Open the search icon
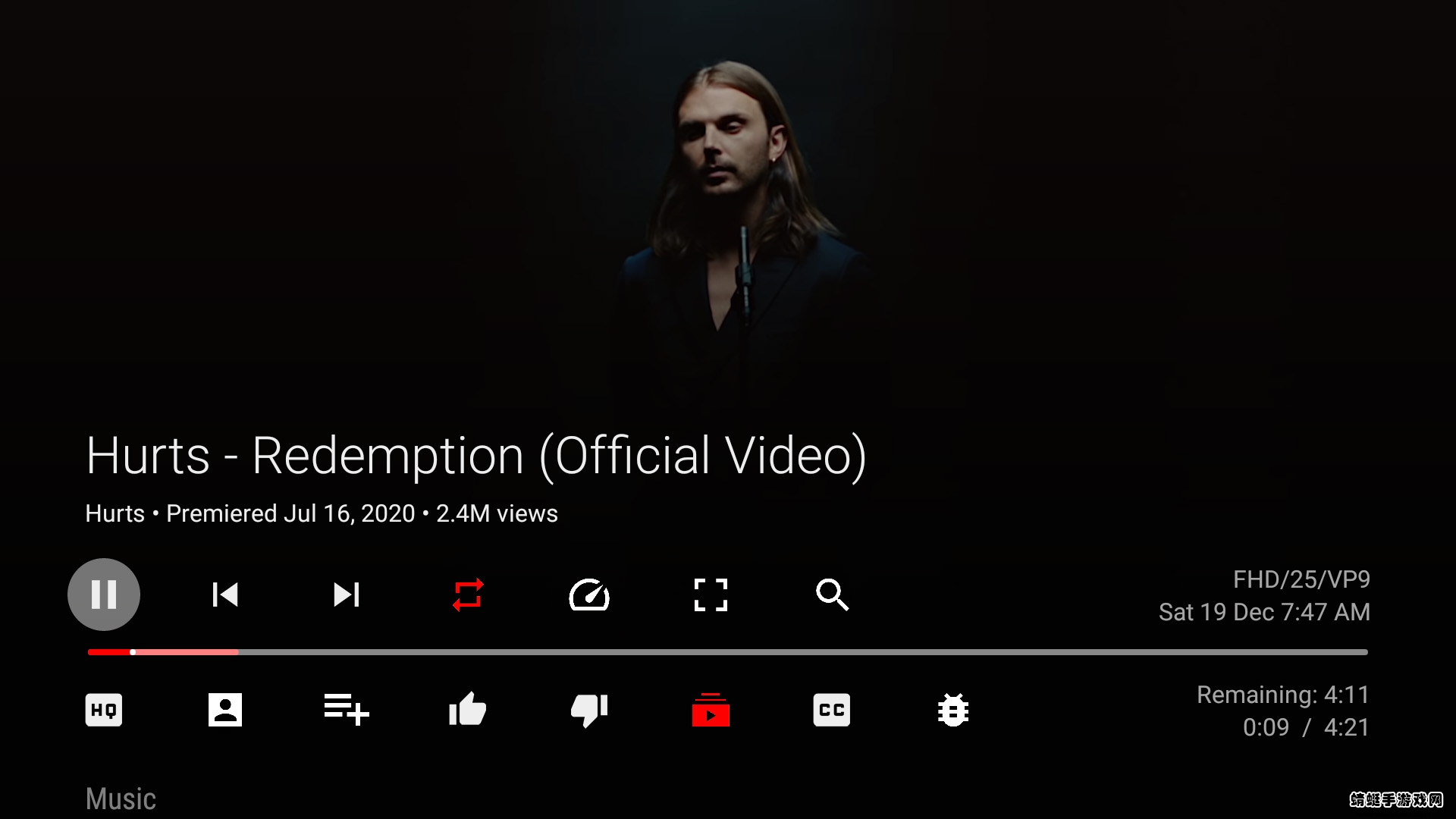 pos(832,595)
